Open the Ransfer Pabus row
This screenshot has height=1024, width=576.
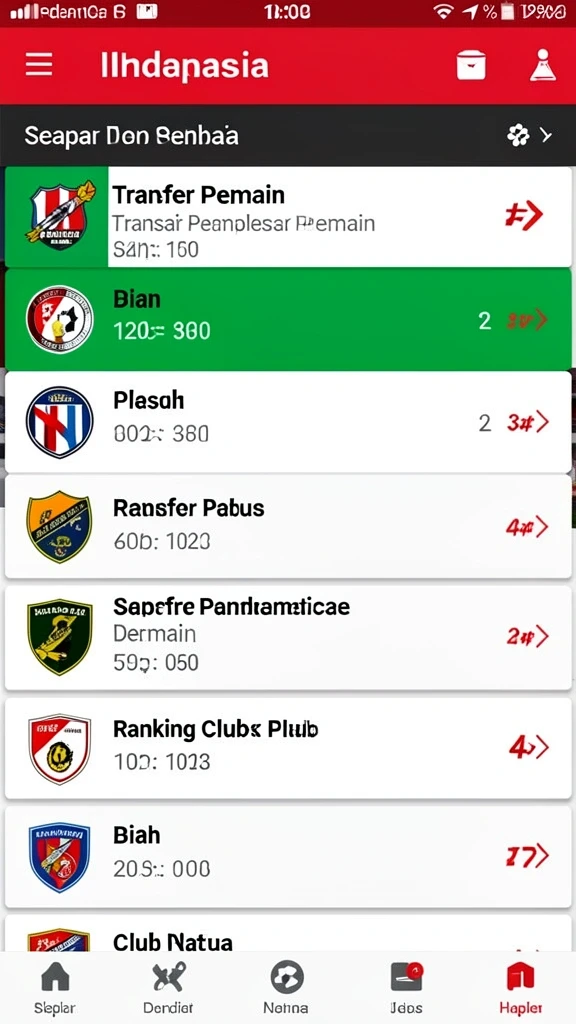point(288,526)
